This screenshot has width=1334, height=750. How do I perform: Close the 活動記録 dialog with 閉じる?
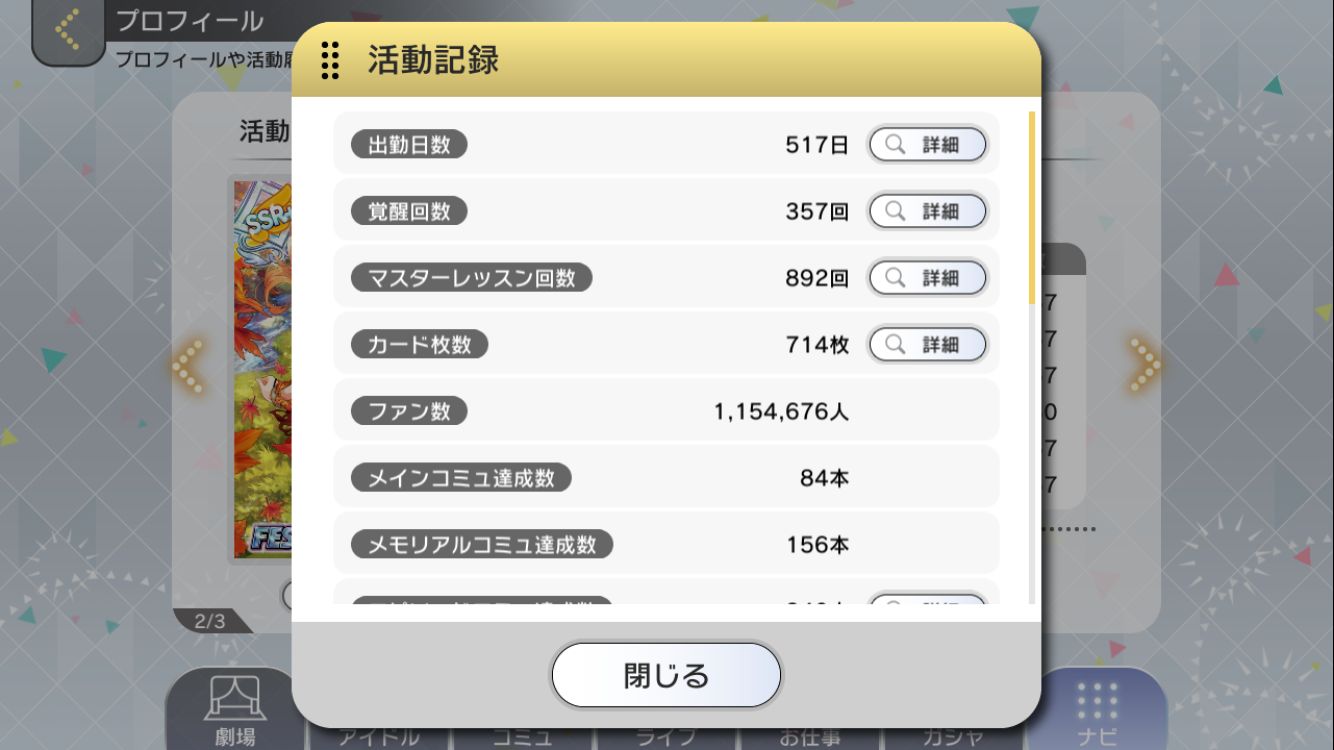click(666, 675)
